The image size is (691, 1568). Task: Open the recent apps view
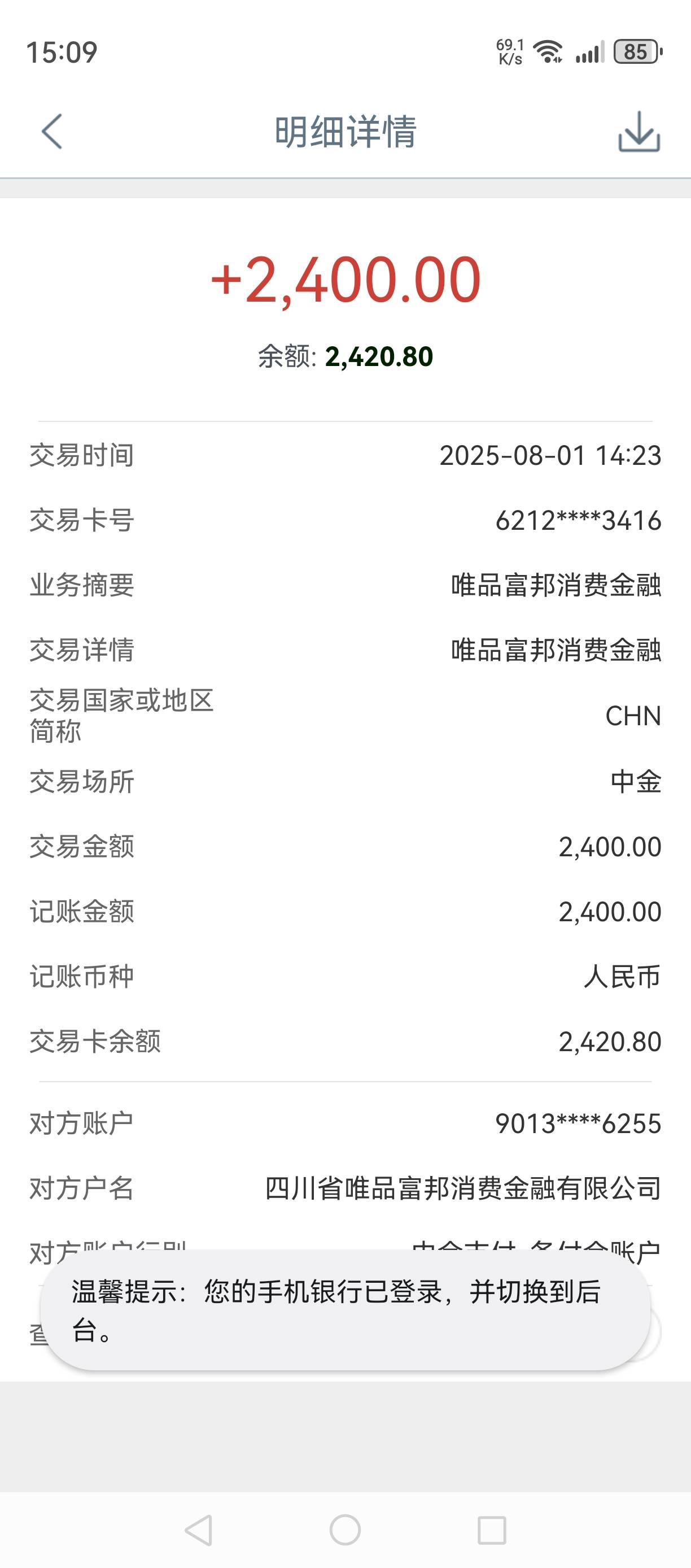(x=492, y=1530)
